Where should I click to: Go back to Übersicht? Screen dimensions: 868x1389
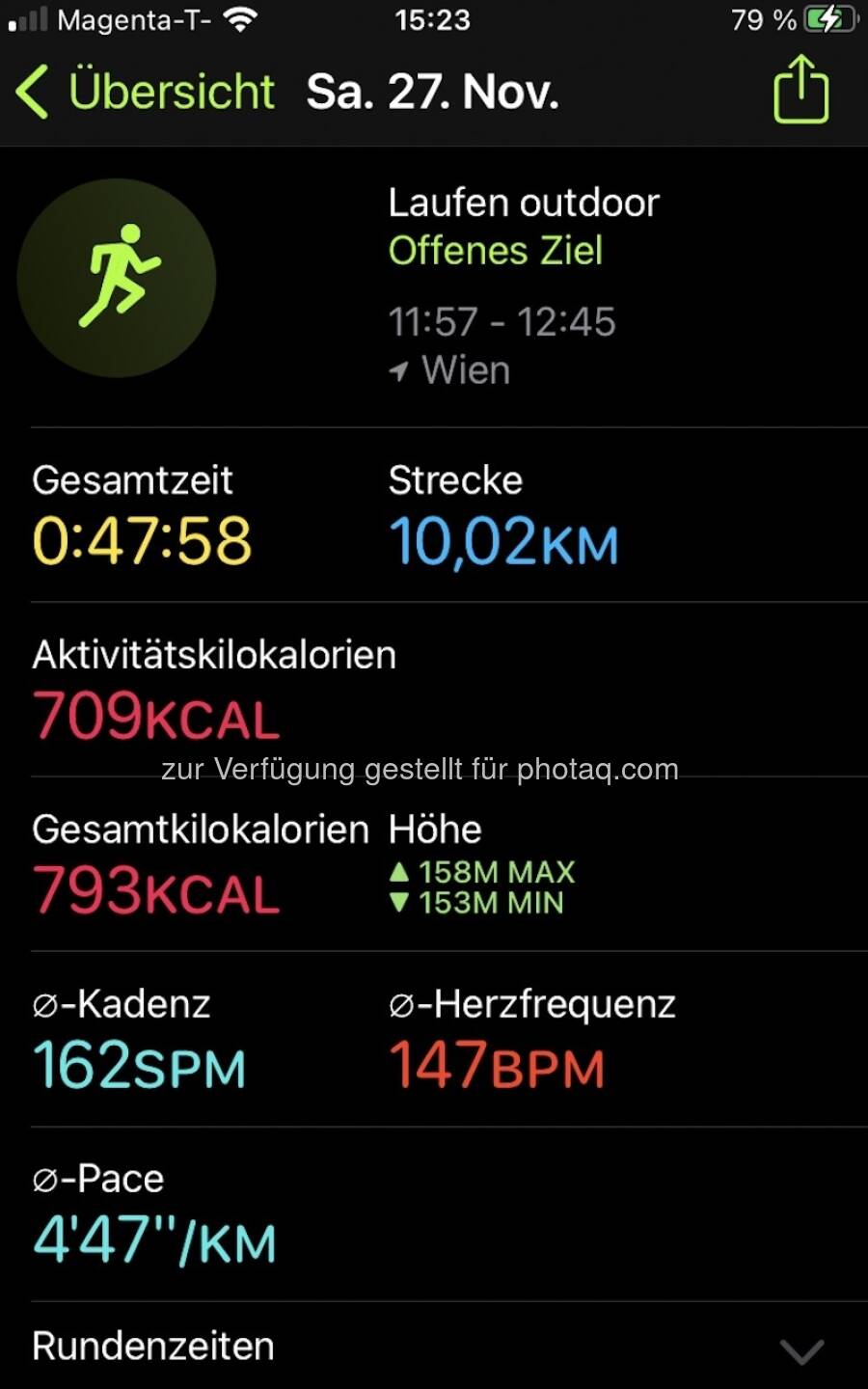pyautogui.click(x=145, y=93)
